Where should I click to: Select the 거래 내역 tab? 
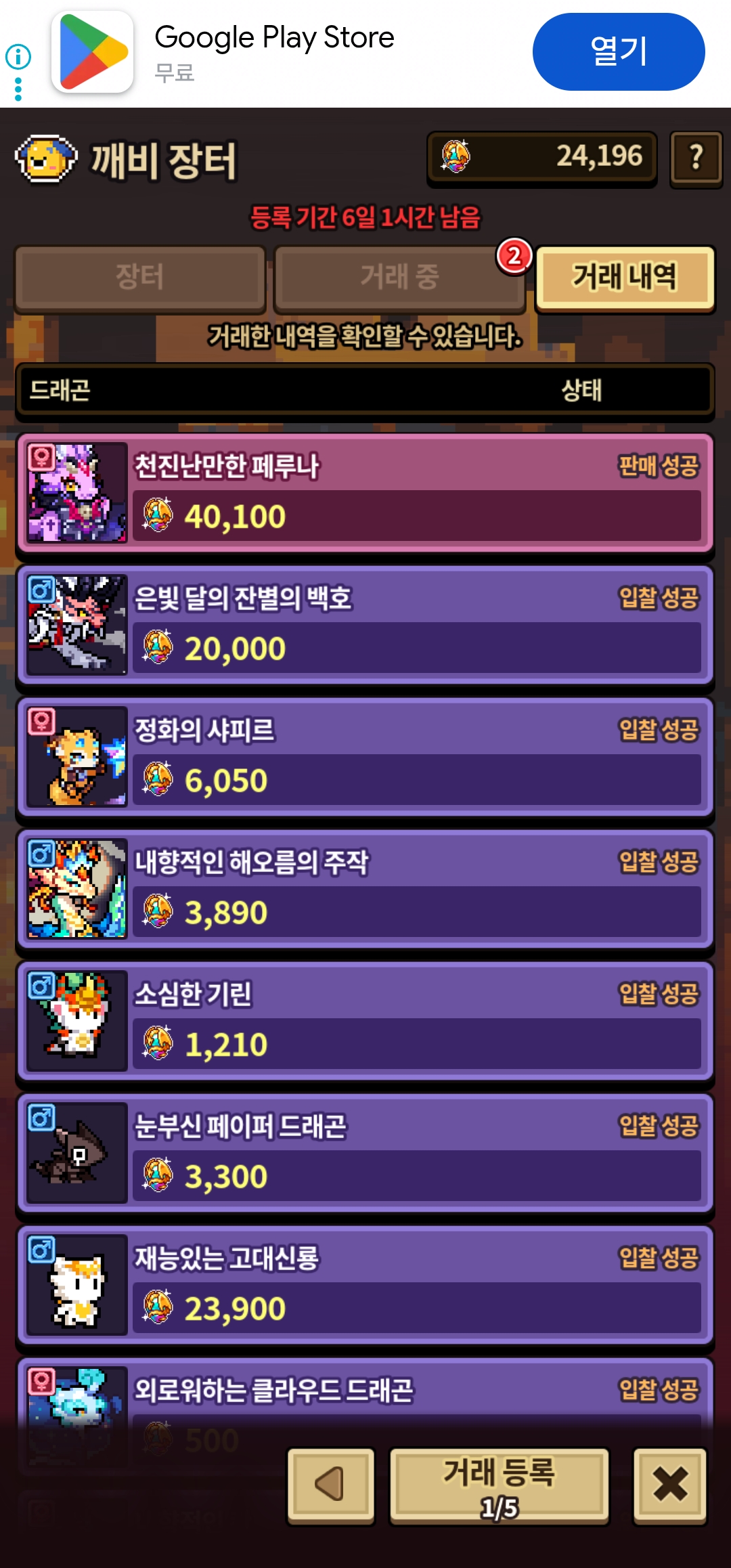(624, 278)
